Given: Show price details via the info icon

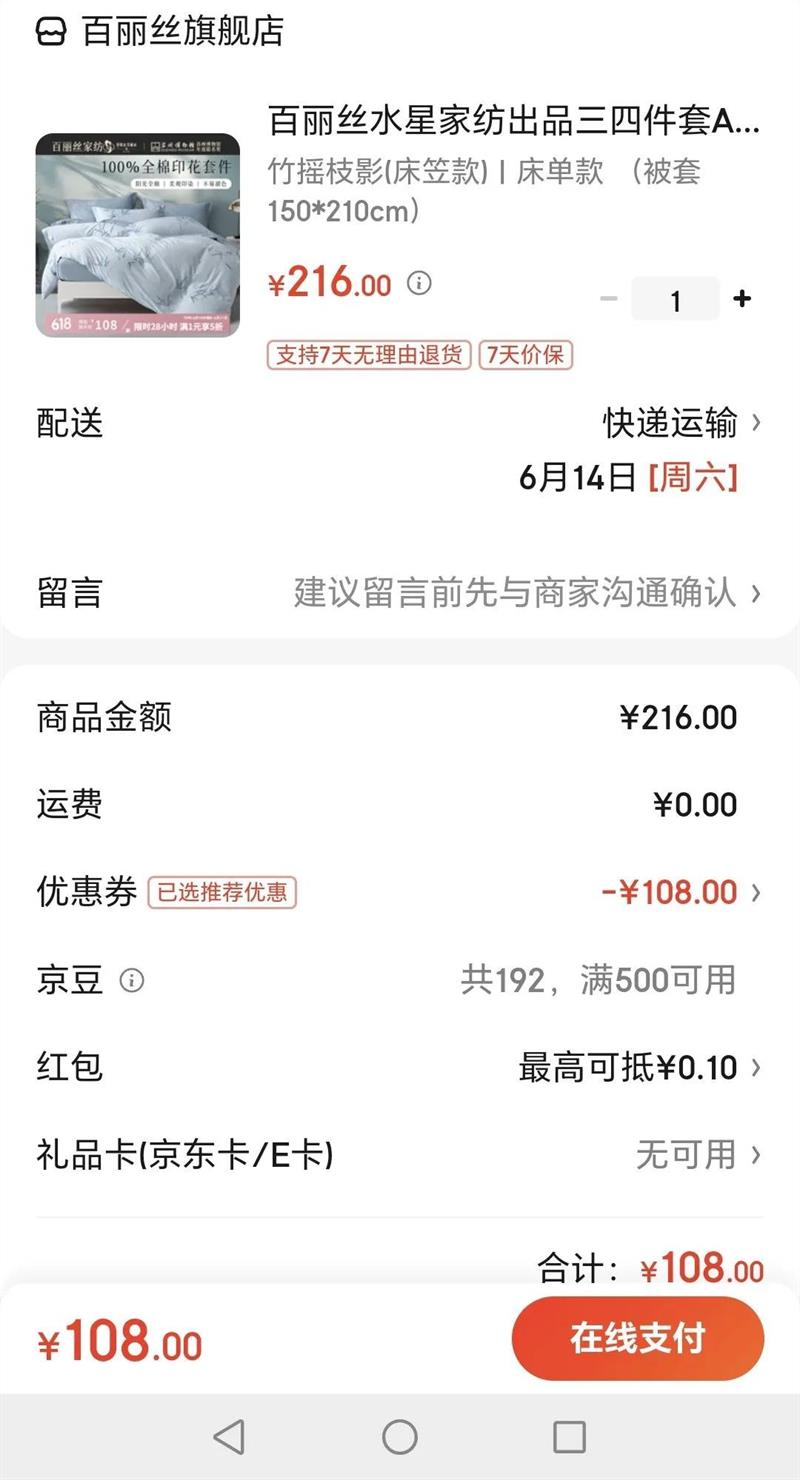Looking at the screenshot, I should pos(419,283).
